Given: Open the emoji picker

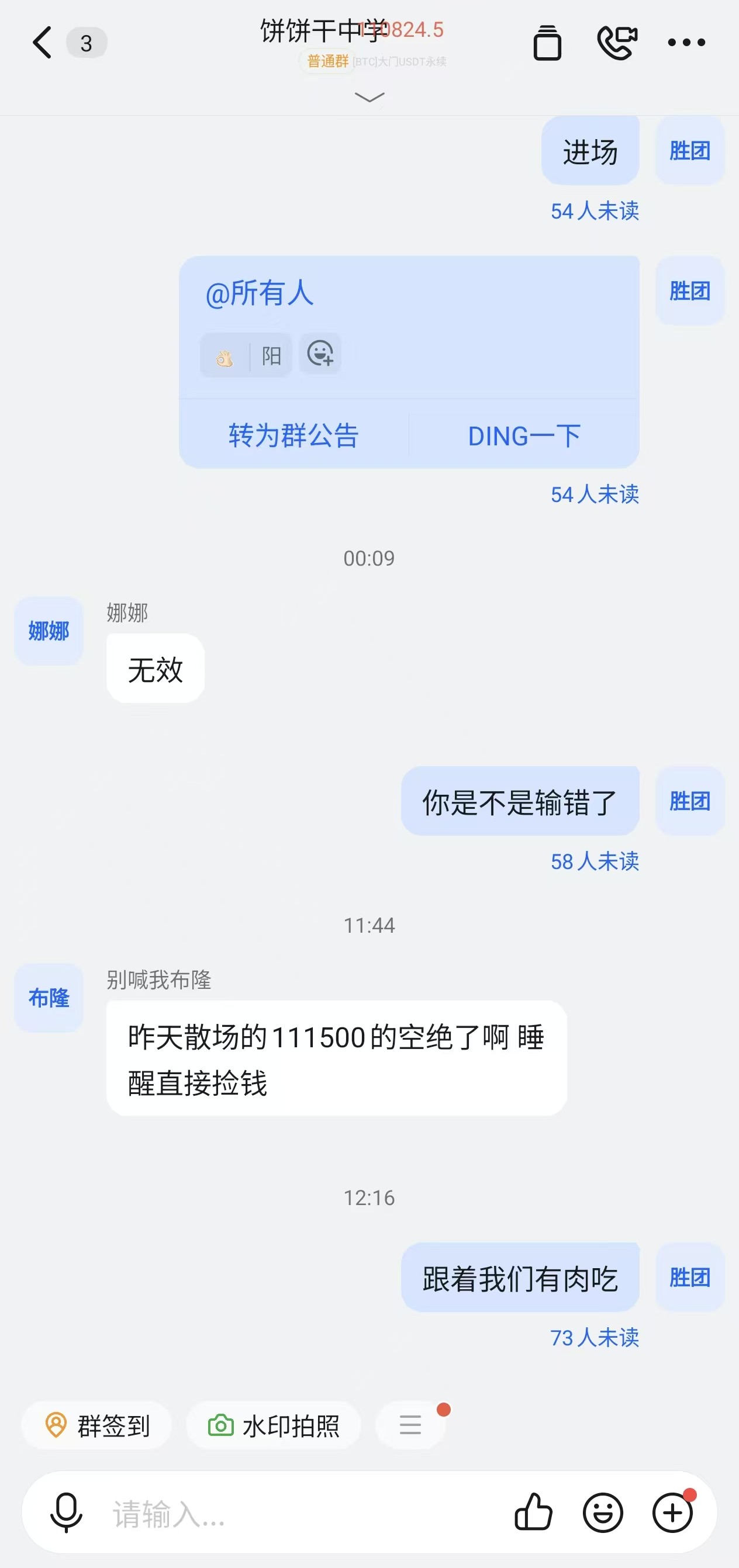Looking at the screenshot, I should pos(603,1512).
